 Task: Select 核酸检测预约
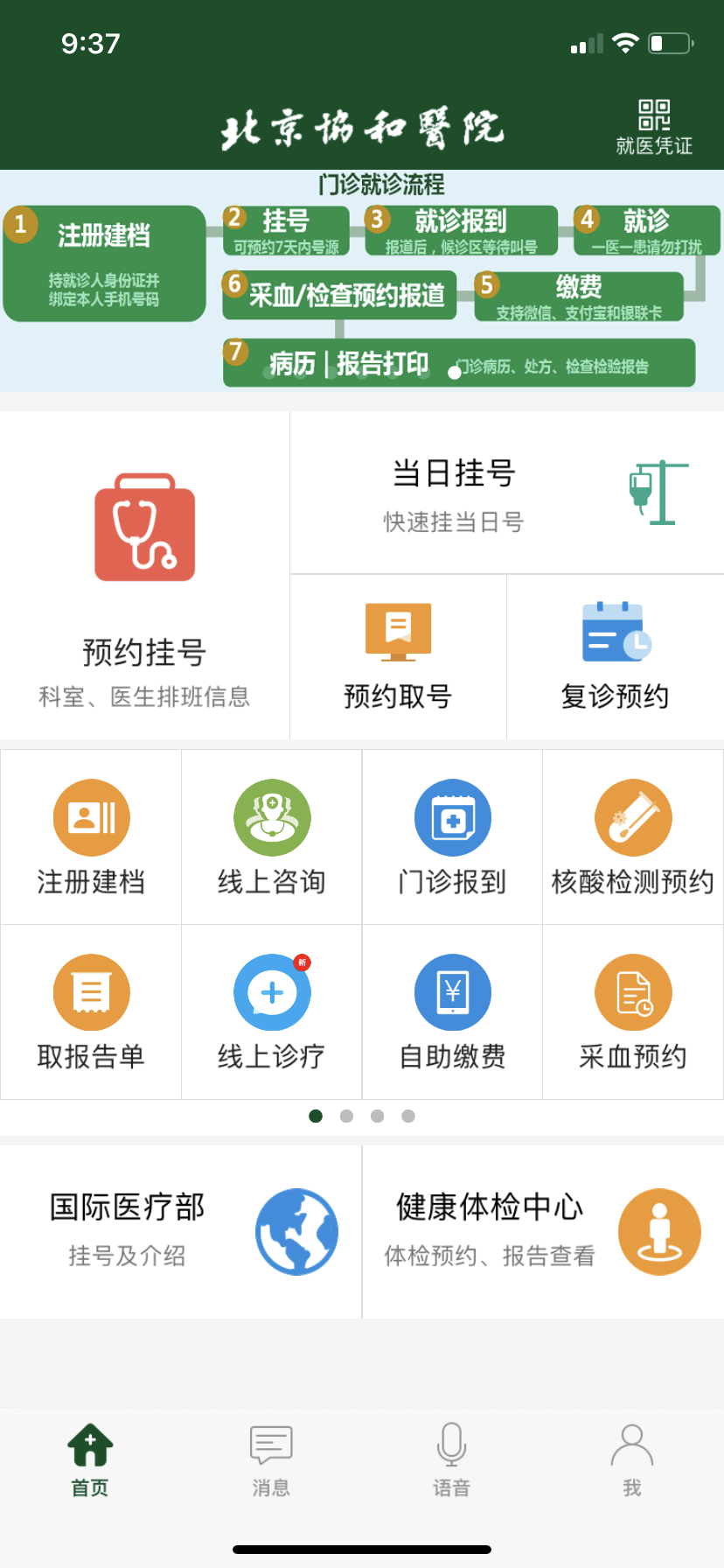click(633, 837)
